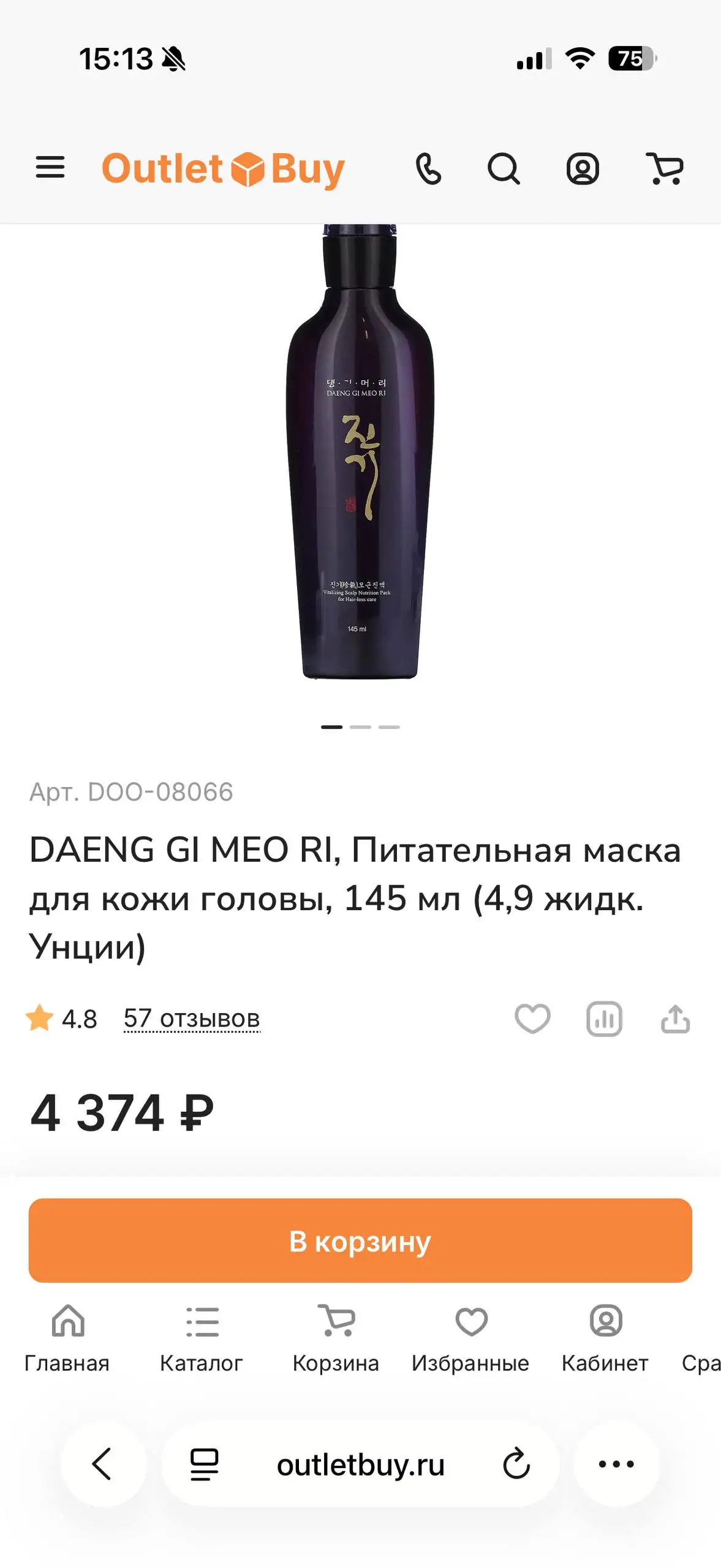The width and height of the screenshot is (721, 1568).
Task: Open the phone contact icon
Action: click(429, 170)
